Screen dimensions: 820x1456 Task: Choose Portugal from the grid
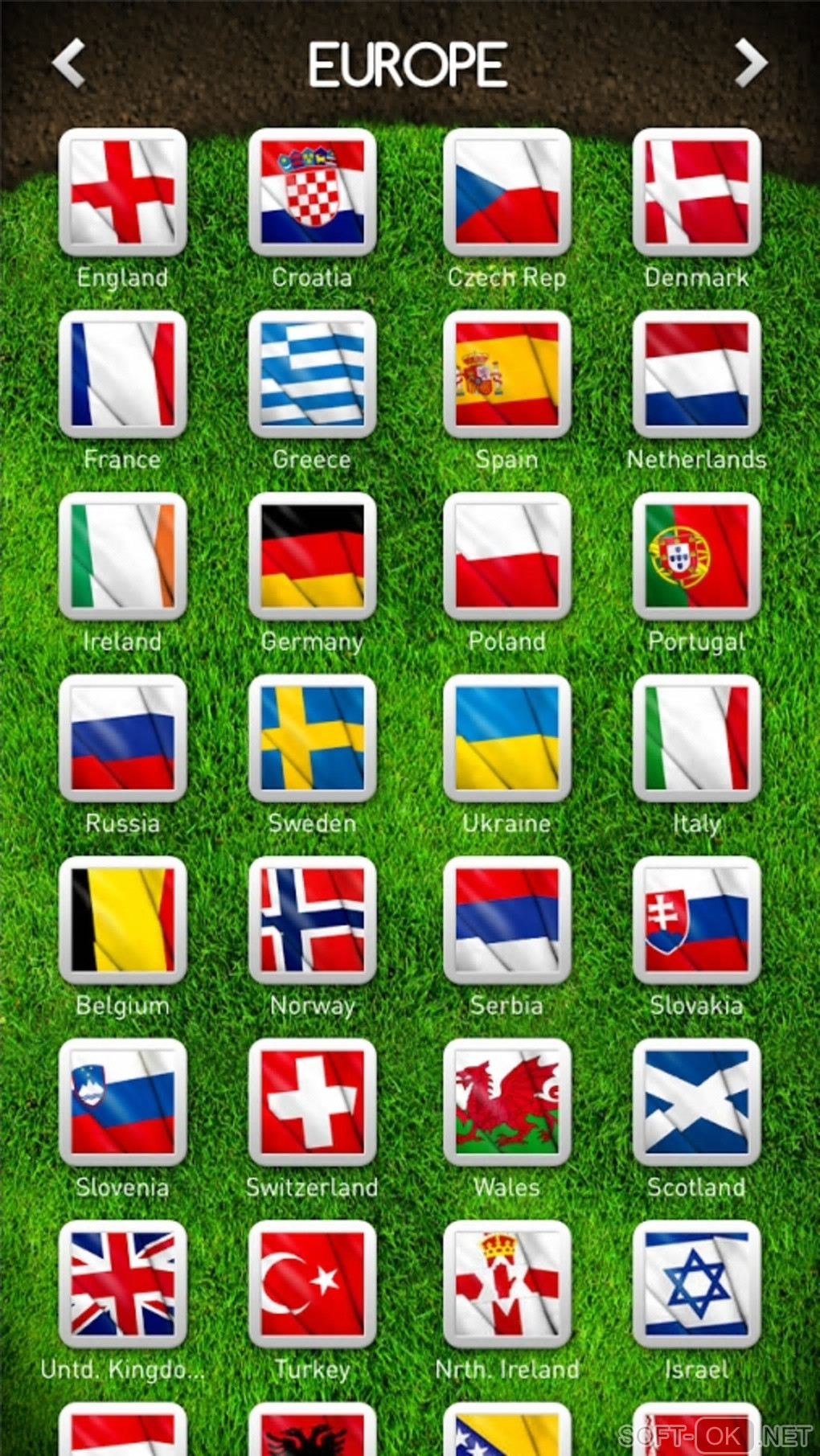pyautogui.click(x=697, y=556)
